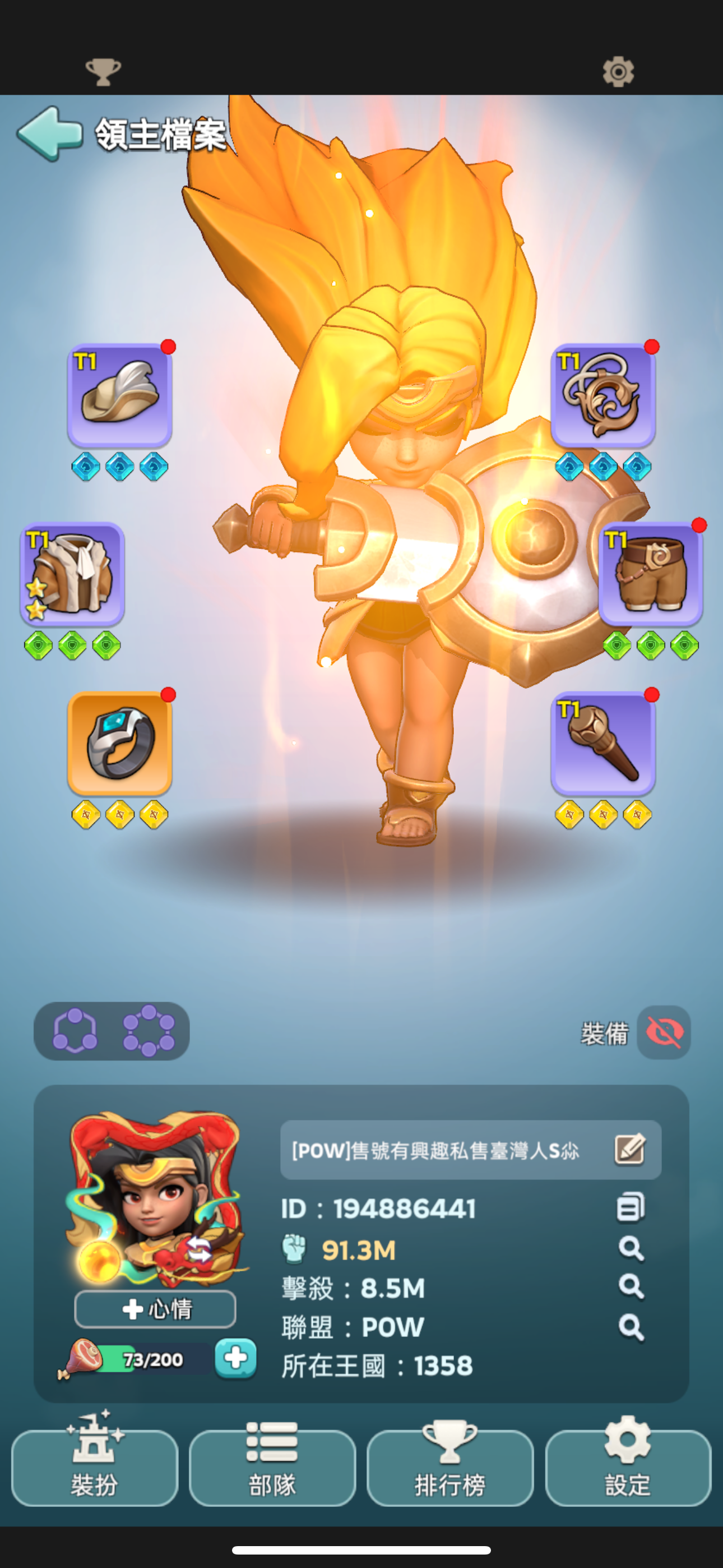Screen dimensions: 723x1568
Task: Open the T1 hat equipment slot
Action: (119, 395)
